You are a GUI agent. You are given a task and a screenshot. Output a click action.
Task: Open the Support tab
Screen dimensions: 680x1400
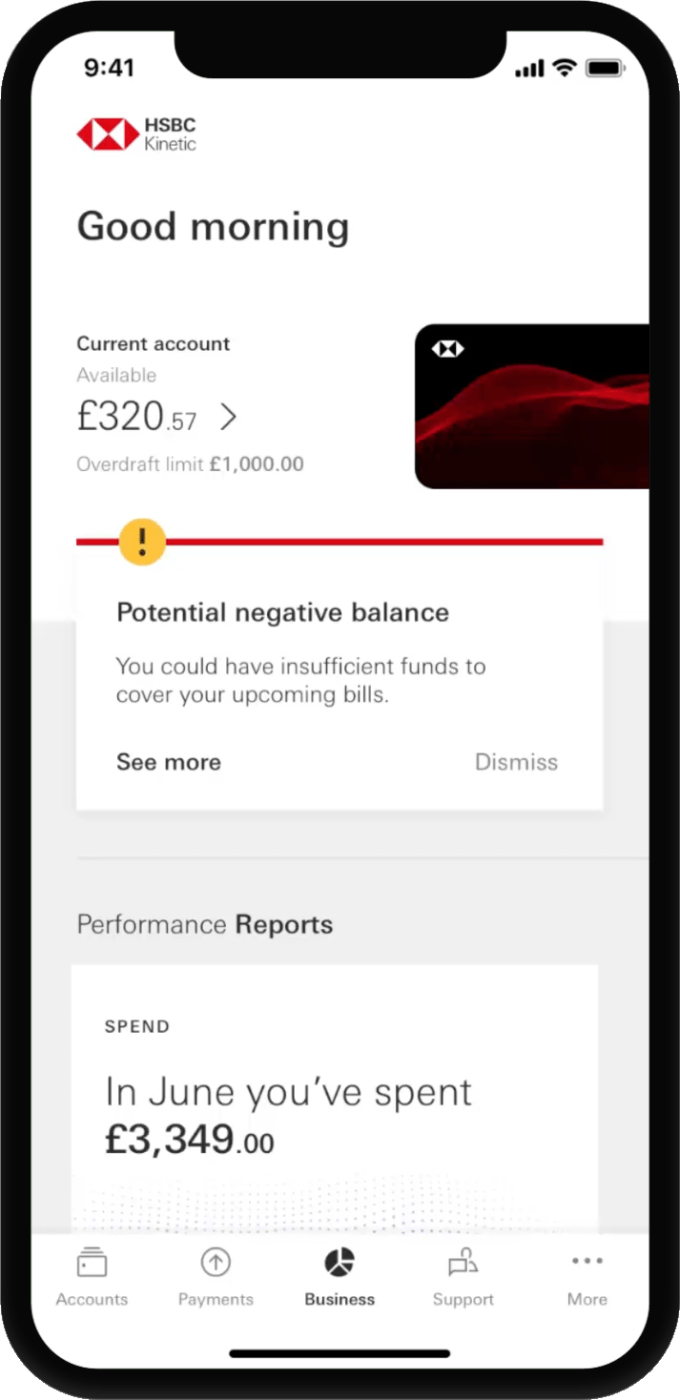[463, 1278]
